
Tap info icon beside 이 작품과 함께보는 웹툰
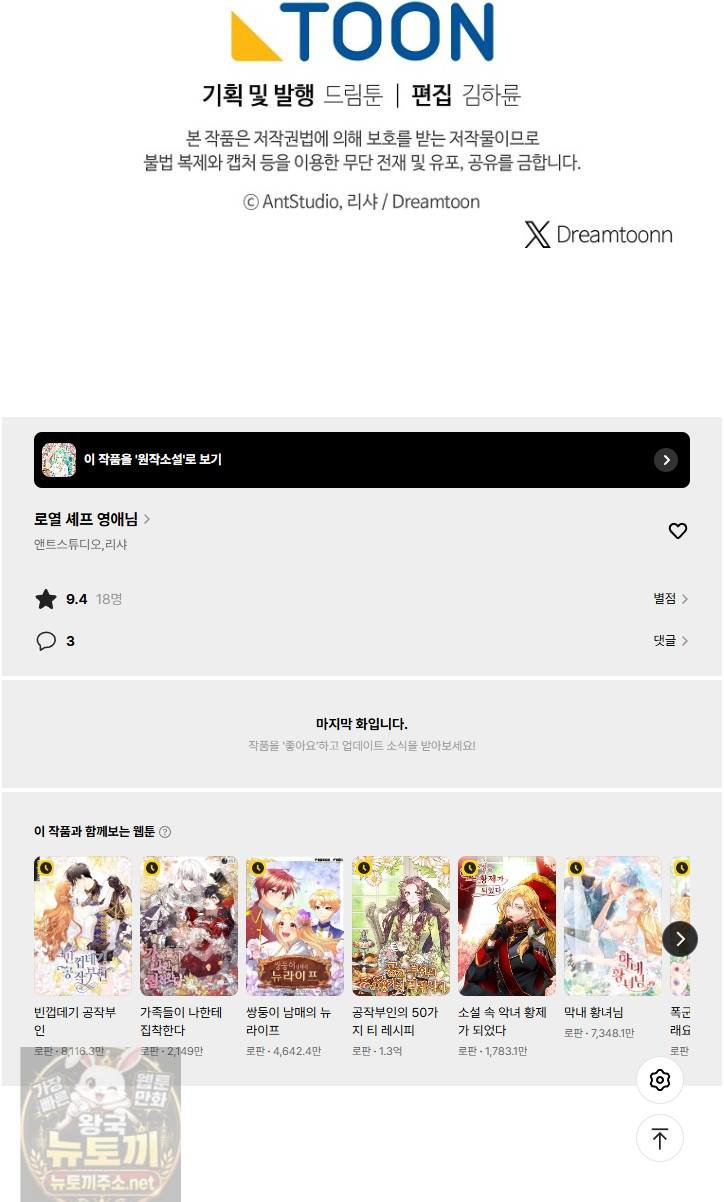pyautogui.click(x=165, y=832)
